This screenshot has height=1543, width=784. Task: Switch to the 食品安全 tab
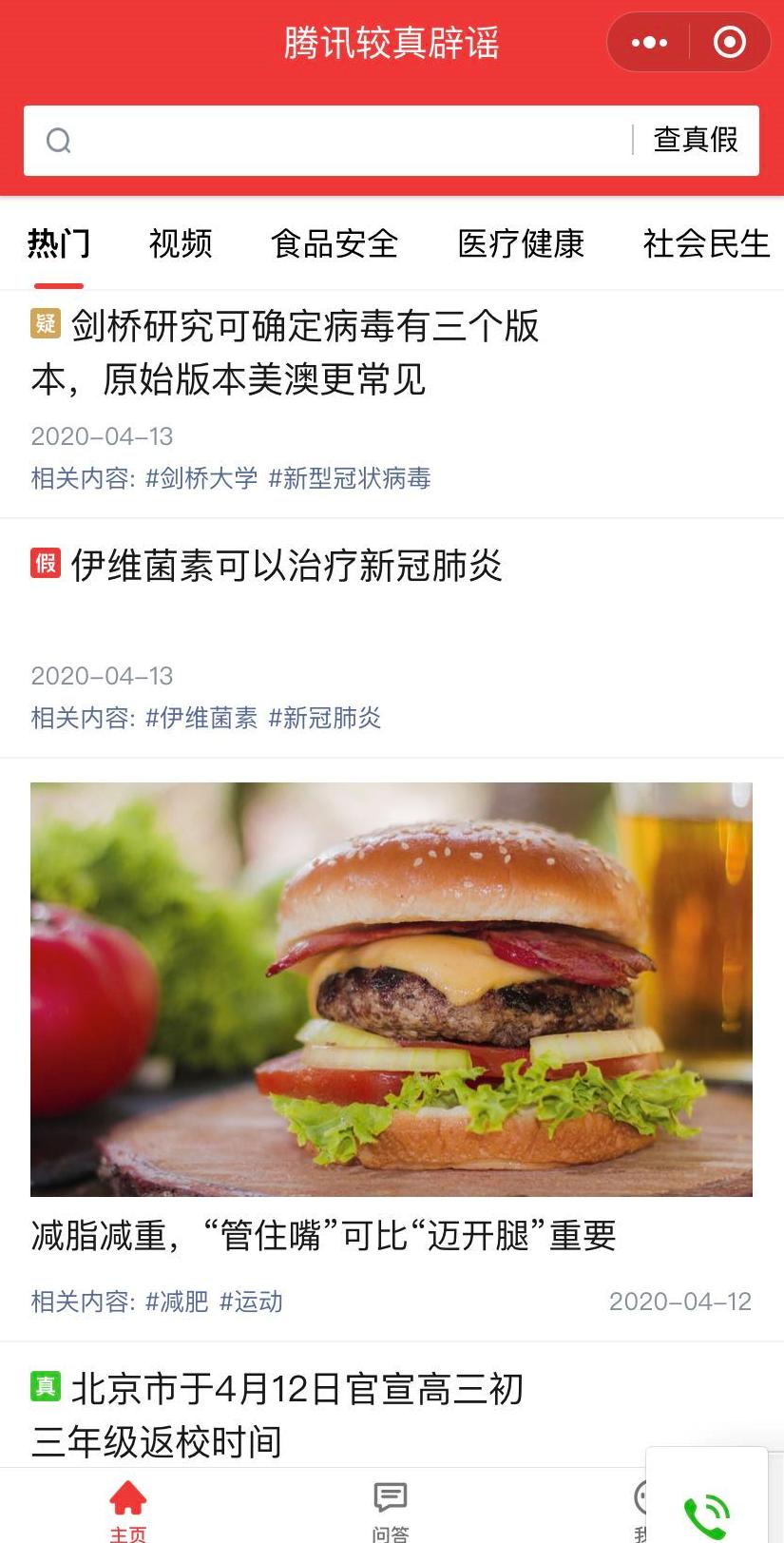[x=334, y=244]
